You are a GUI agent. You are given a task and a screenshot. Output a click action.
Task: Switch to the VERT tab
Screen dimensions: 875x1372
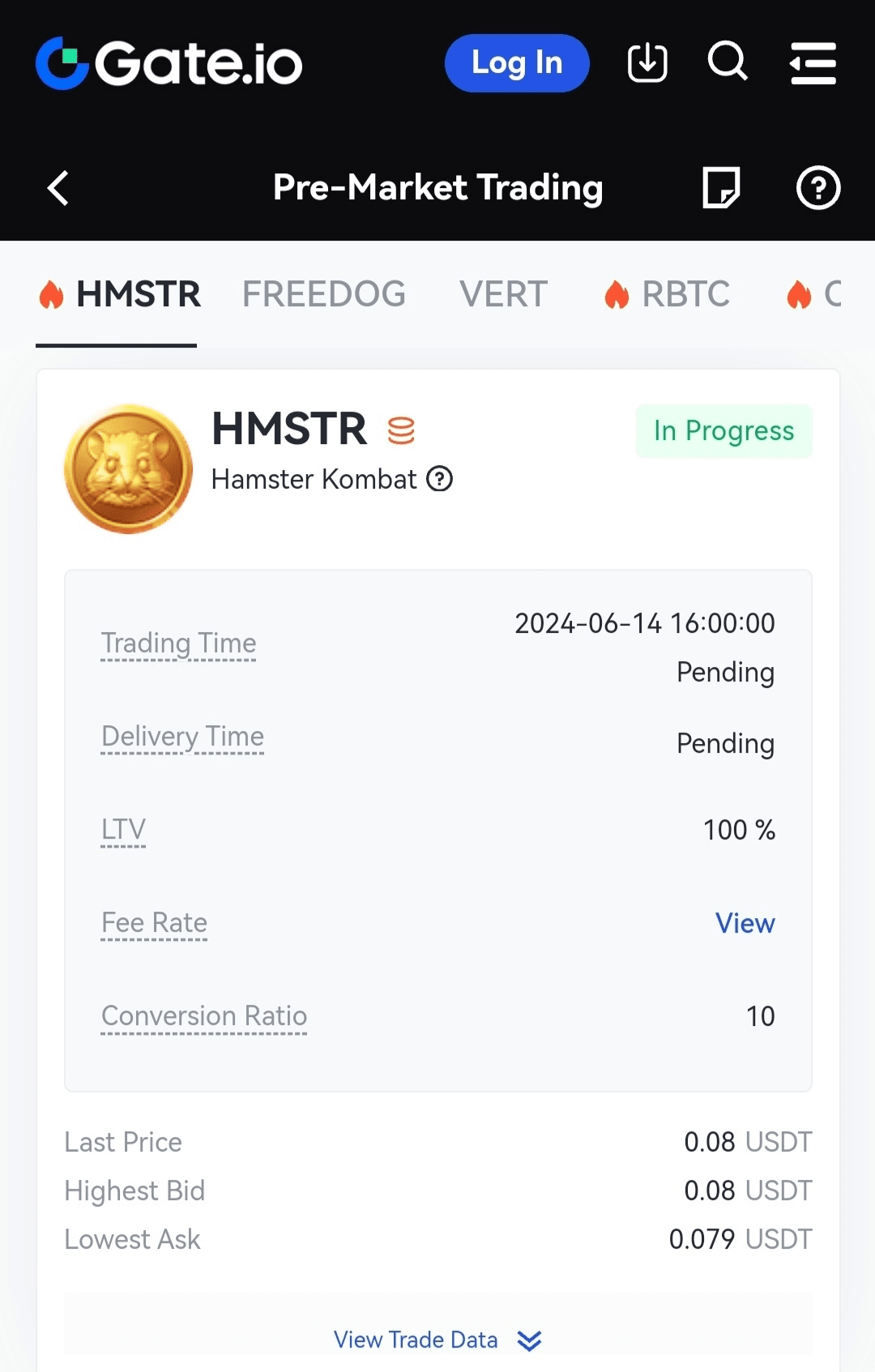(503, 294)
